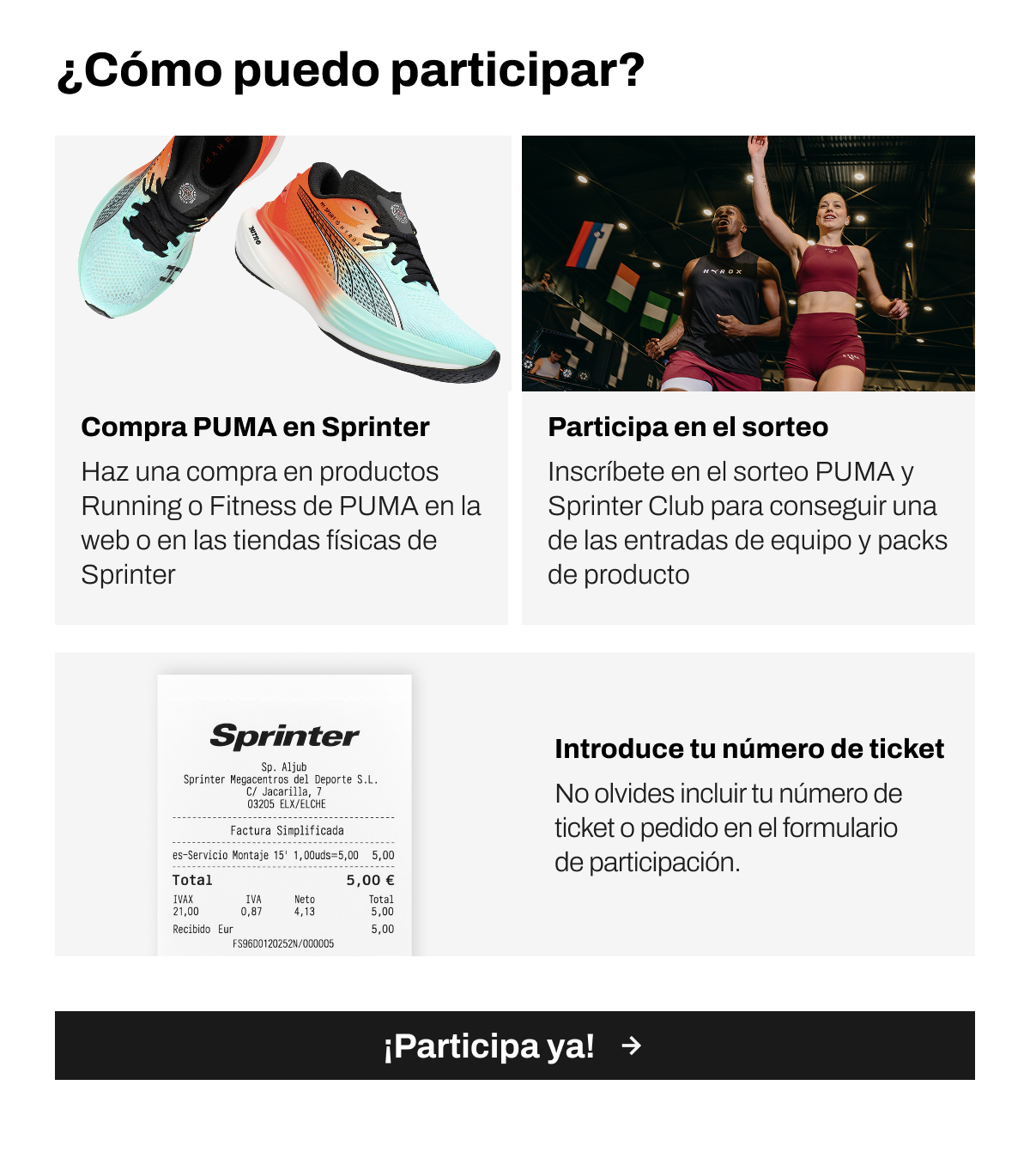Image resolution: width=1030 pixels, height=1176 pixels.
Task: Select the 'Compra PUMA en Sprinter' heading
Action: (x=255, y=427)
